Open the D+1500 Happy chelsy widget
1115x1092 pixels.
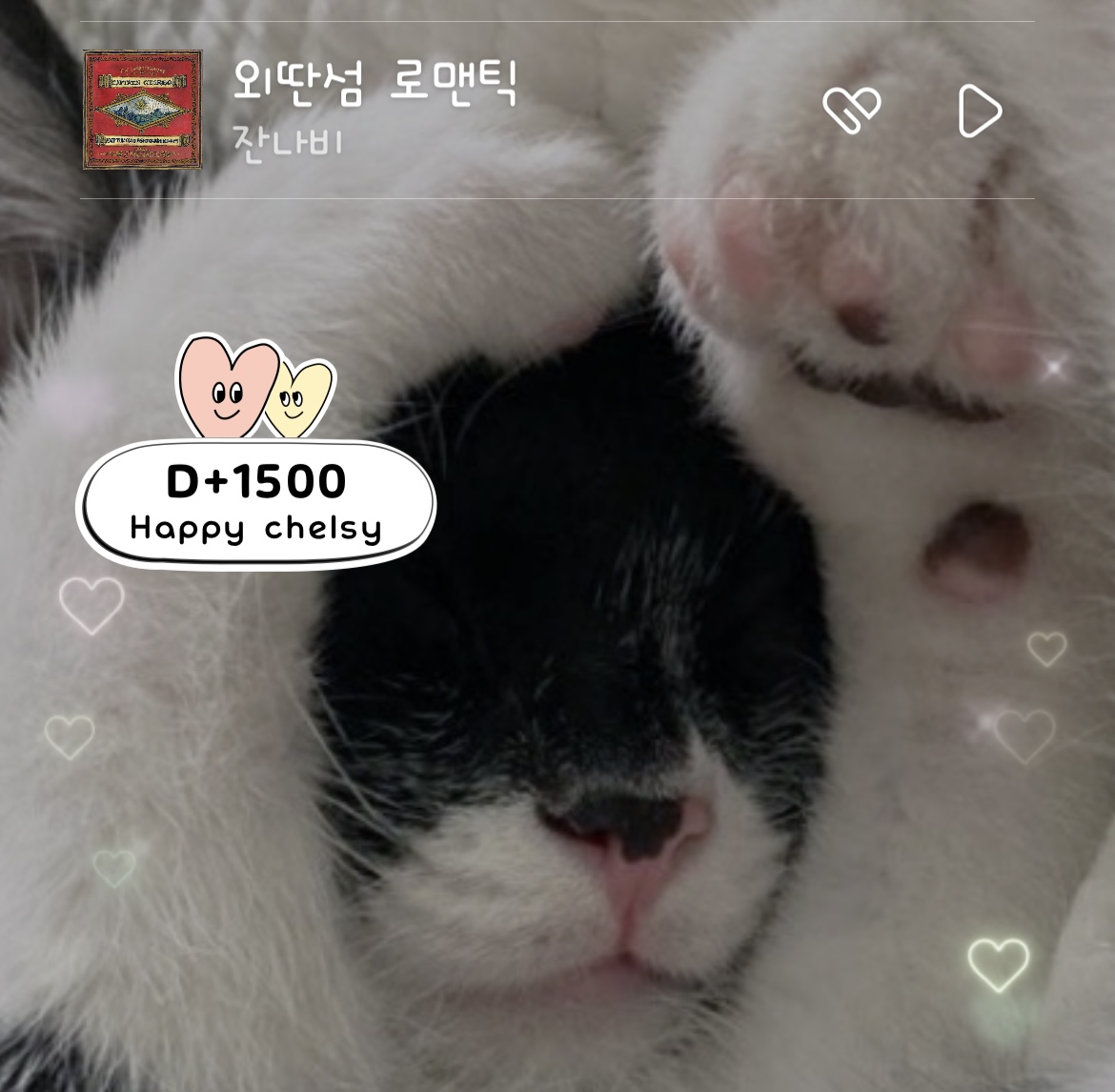[255, 502]
